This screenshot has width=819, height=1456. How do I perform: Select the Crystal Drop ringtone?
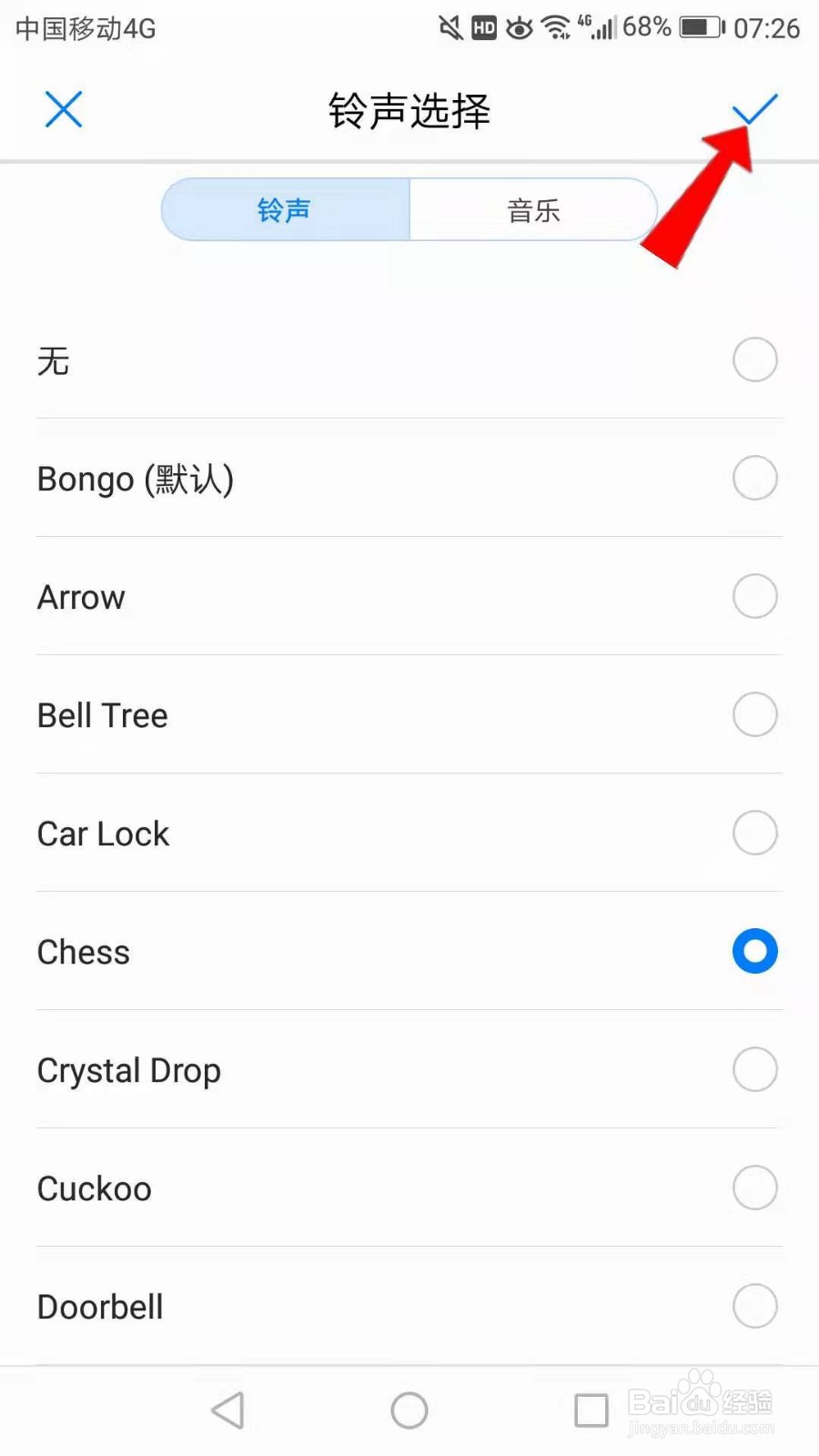tap(409, 1069)
